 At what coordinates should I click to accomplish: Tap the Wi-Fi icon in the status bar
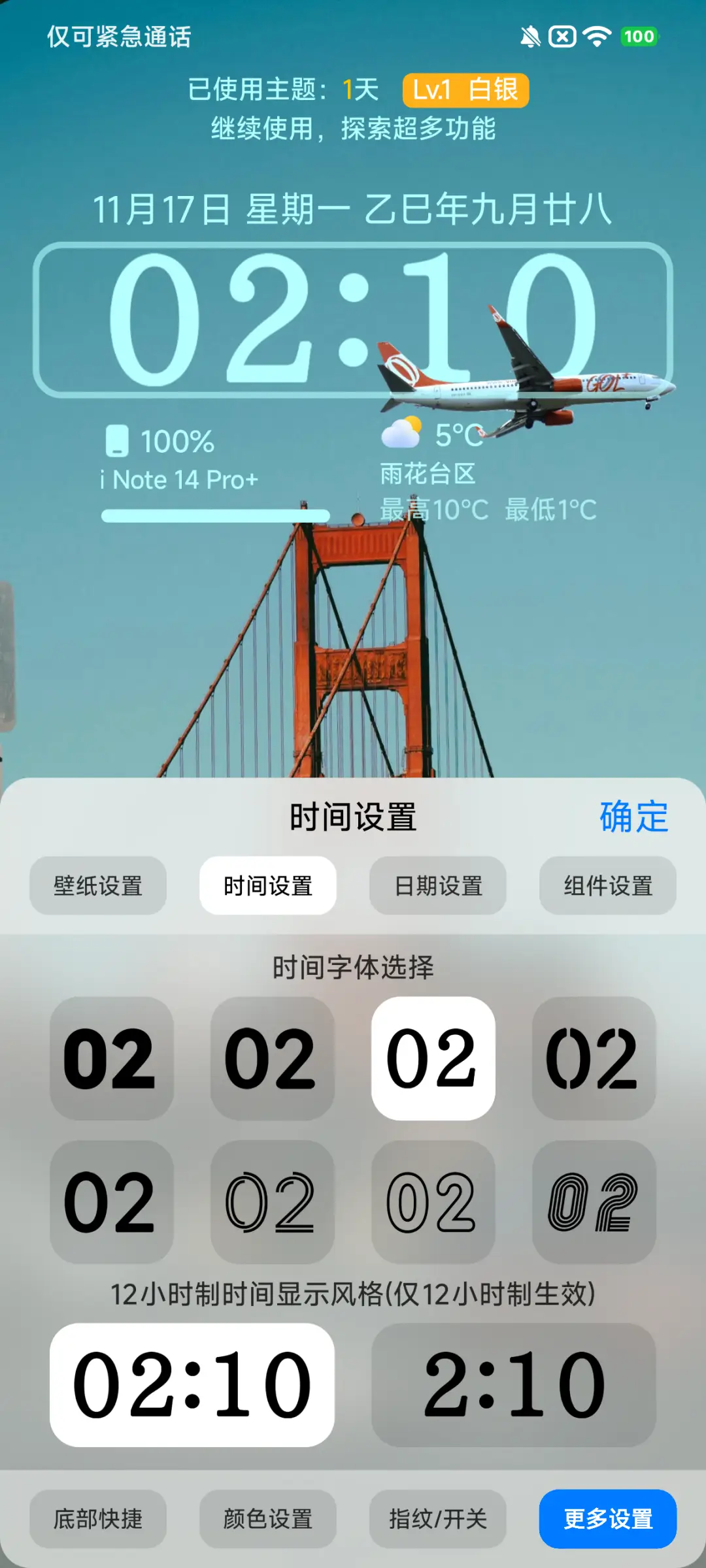tap(597, 37)
